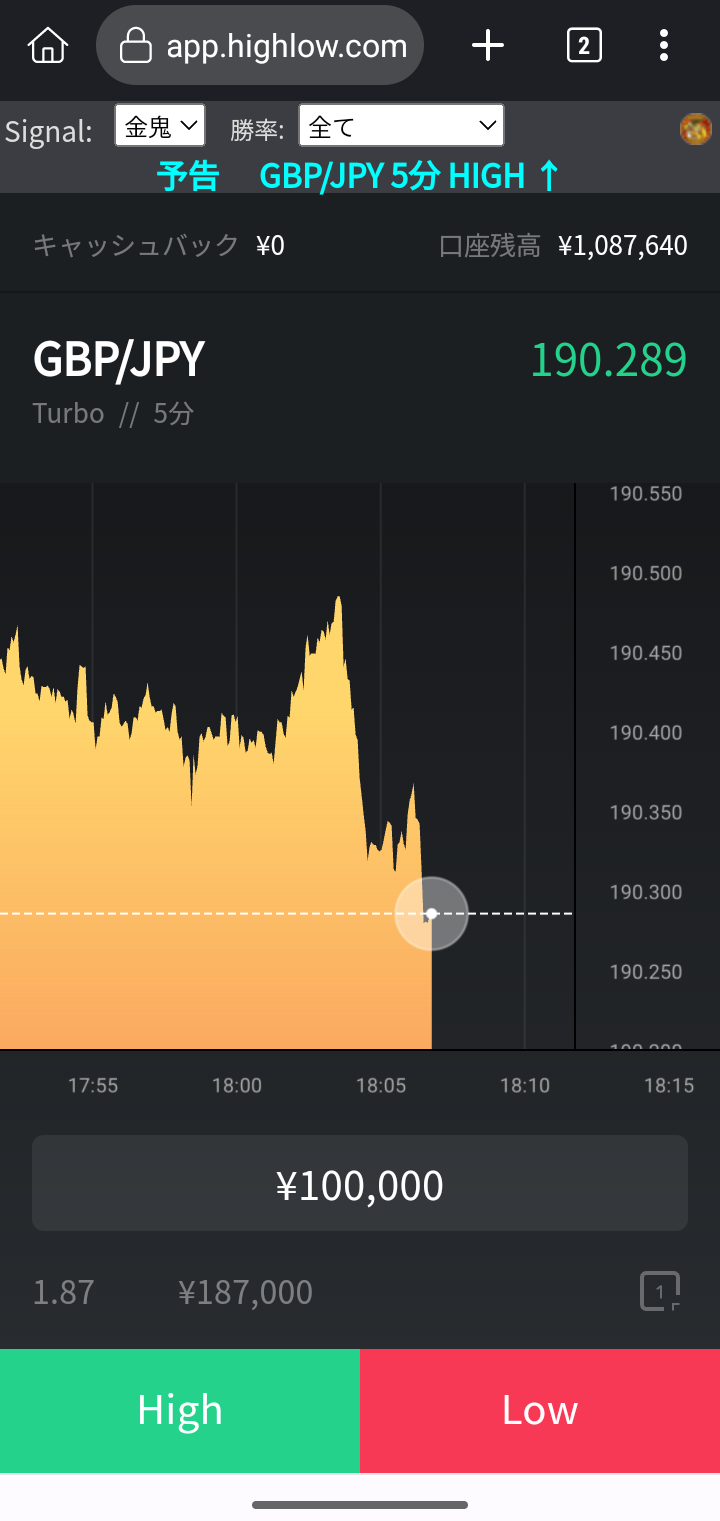Screen dimensions: 720x1521
Task: Tap the app.highlow.com address bar
Action: (x=260, y=45)
